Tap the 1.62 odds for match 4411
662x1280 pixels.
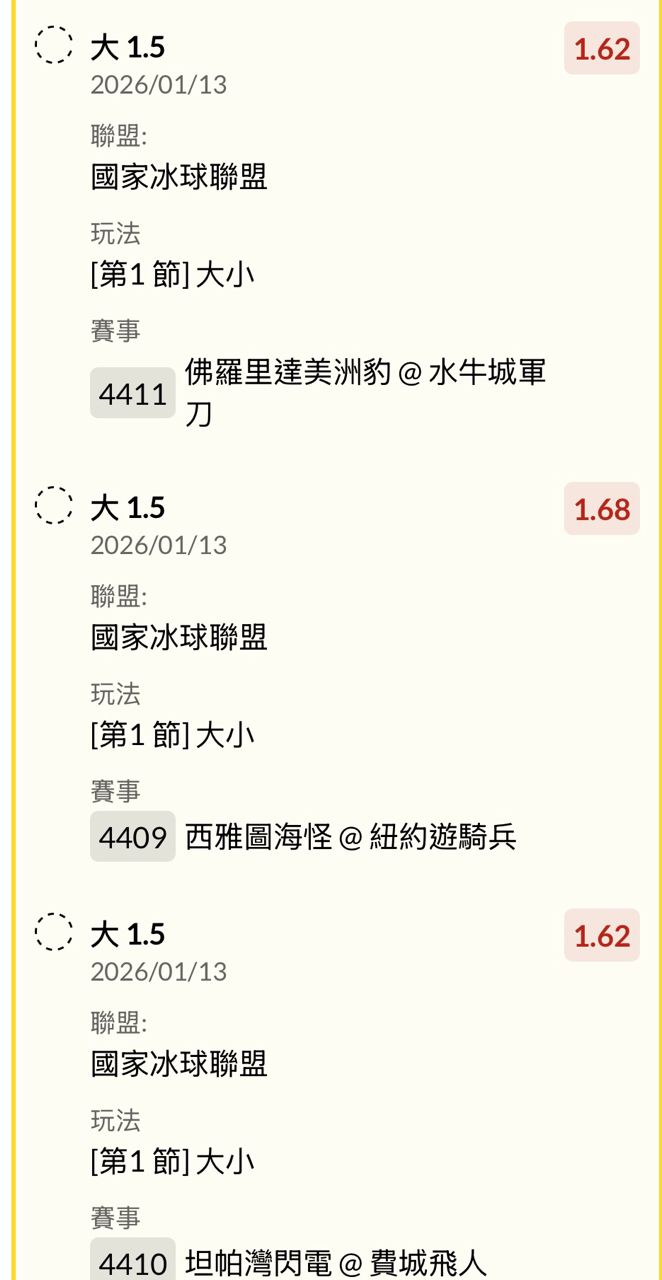pos(601,49)
